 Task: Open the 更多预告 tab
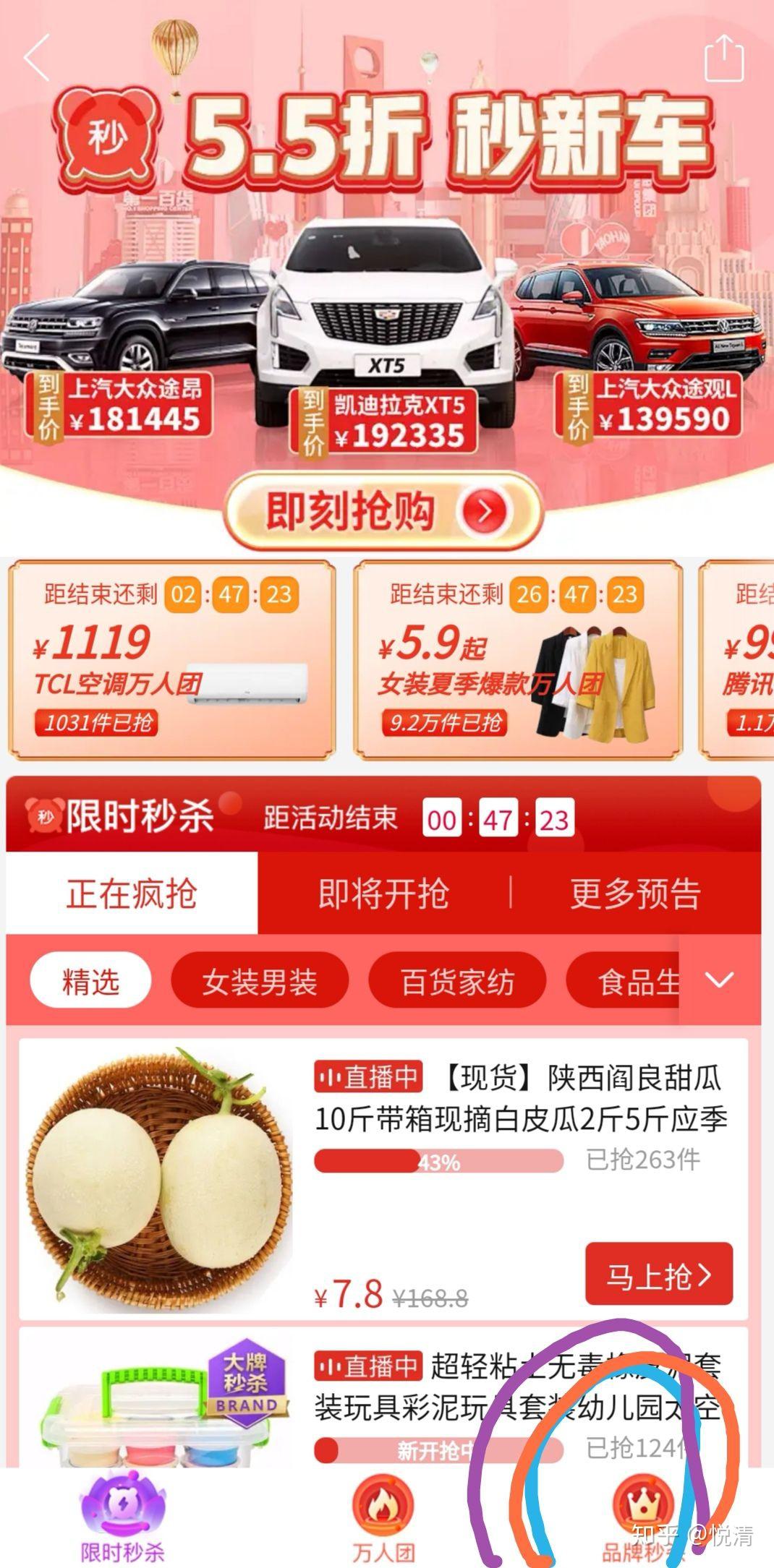coord(636,894)
